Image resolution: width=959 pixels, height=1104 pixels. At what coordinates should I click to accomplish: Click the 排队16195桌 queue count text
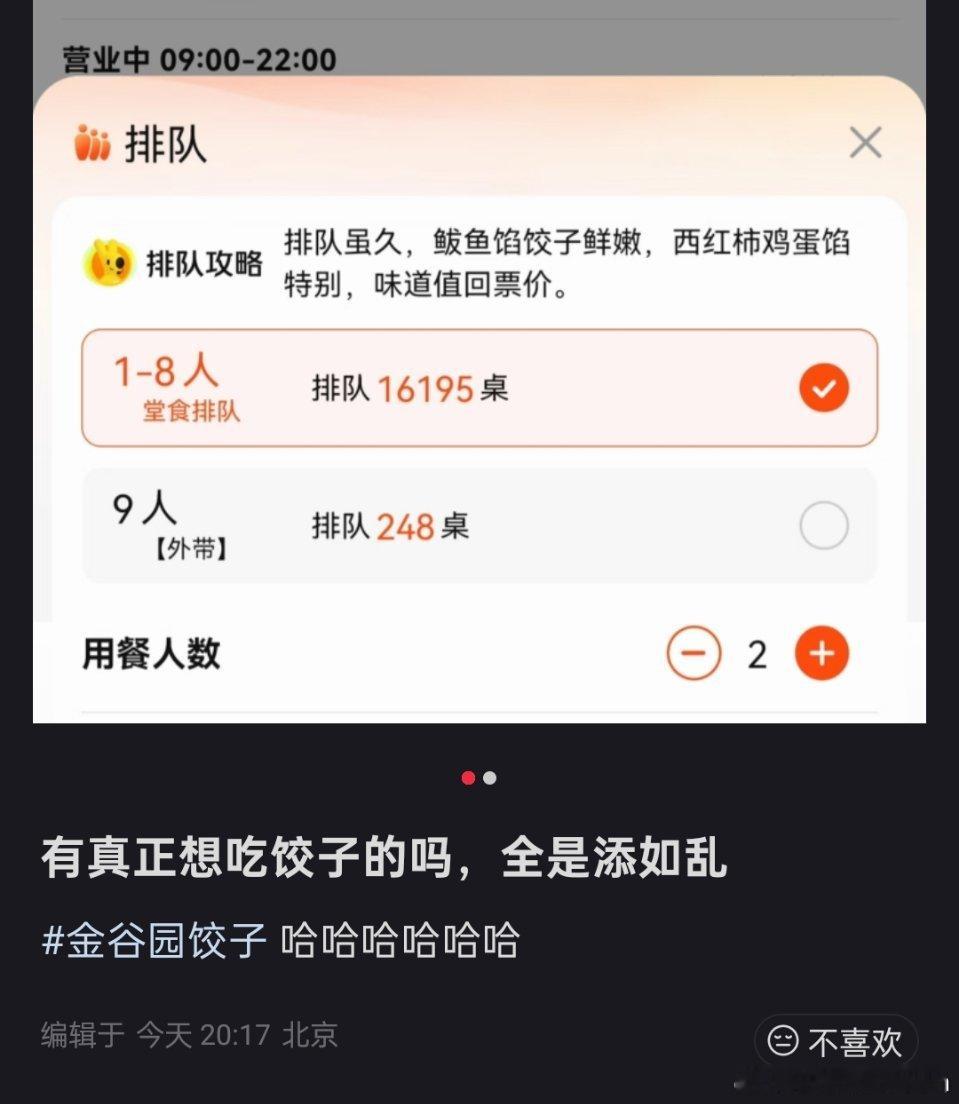point(398,387)
